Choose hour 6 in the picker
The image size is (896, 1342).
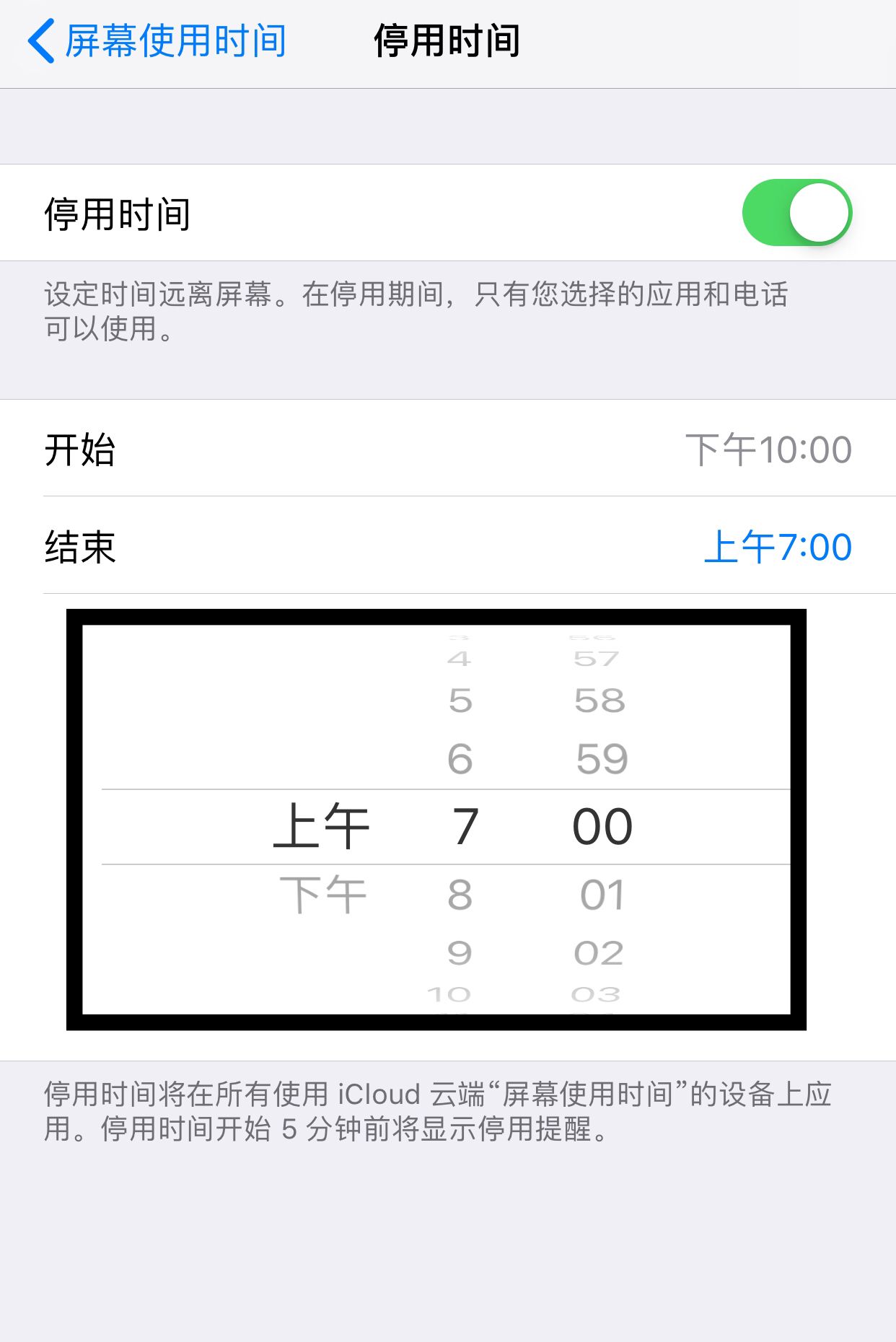pyautogui.click(x=460, y=759)
